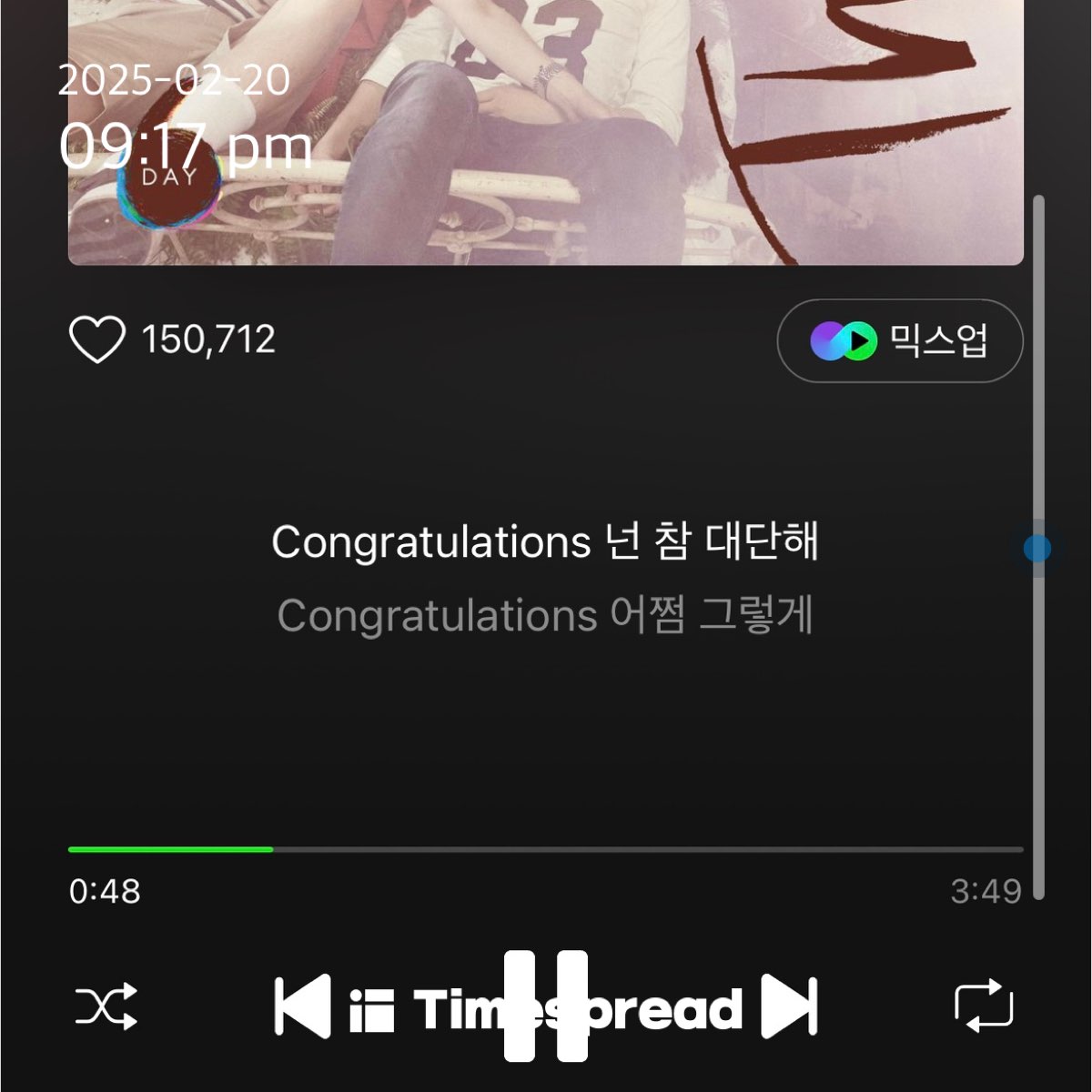This screenshot has width=1092, height=1092.
Task: Open the 믹스업 mix-up button
Action: point(899,341)
